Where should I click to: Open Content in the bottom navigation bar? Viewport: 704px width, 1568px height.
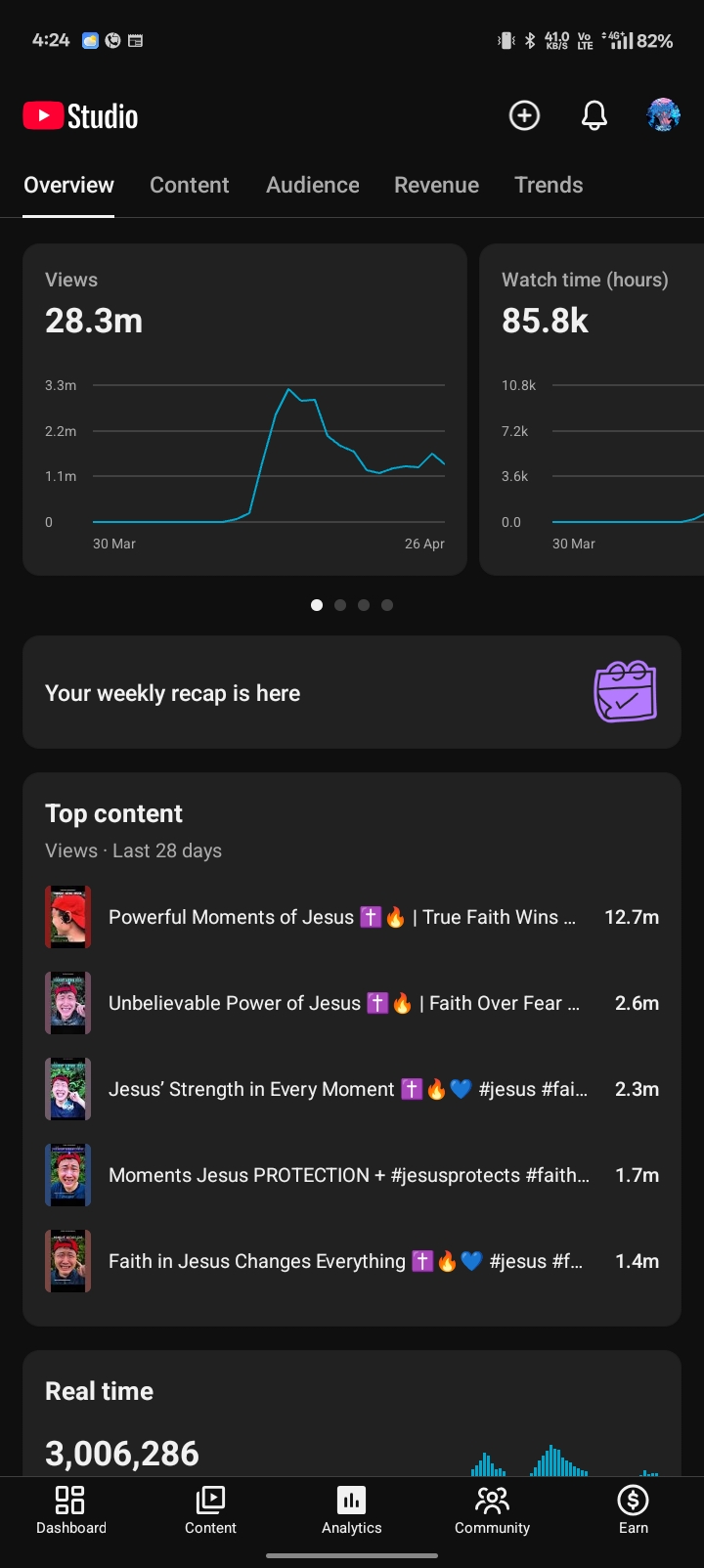(x=210, y=1511)
